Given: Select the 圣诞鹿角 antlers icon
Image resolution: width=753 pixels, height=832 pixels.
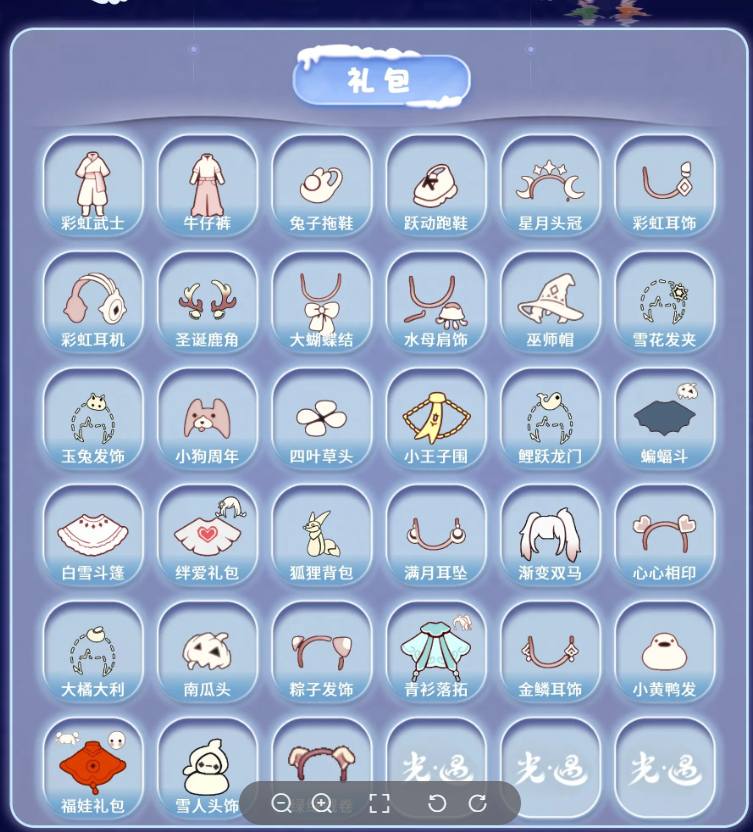Looking at the screenshot, I should point(205,302).
